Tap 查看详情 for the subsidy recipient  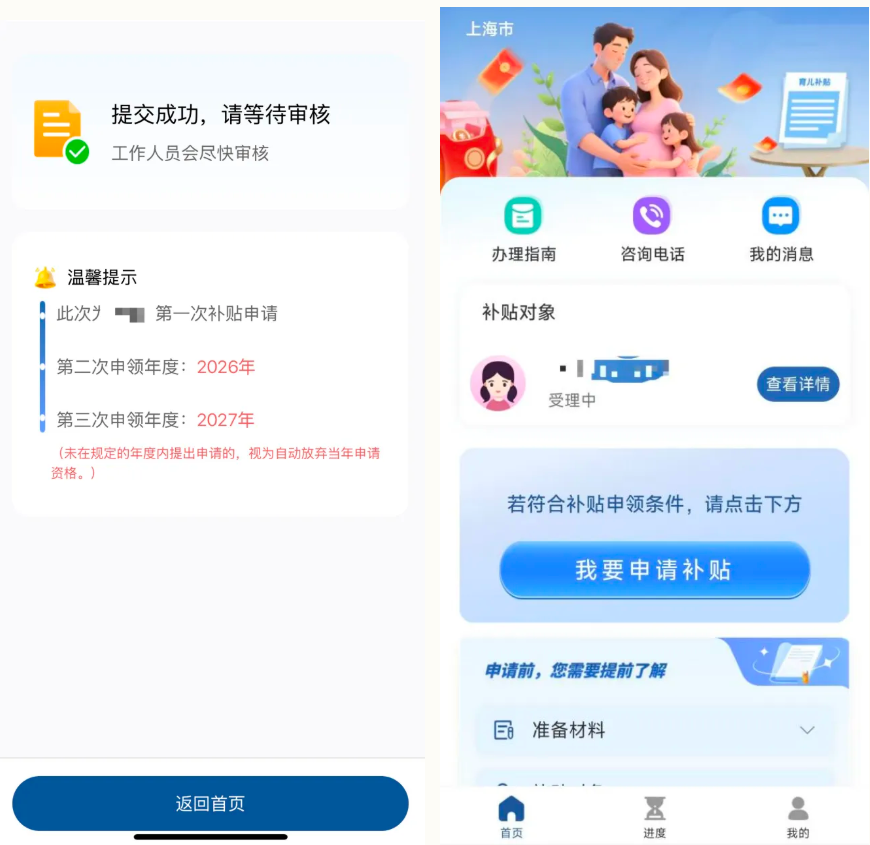click(x=797, y=384)
